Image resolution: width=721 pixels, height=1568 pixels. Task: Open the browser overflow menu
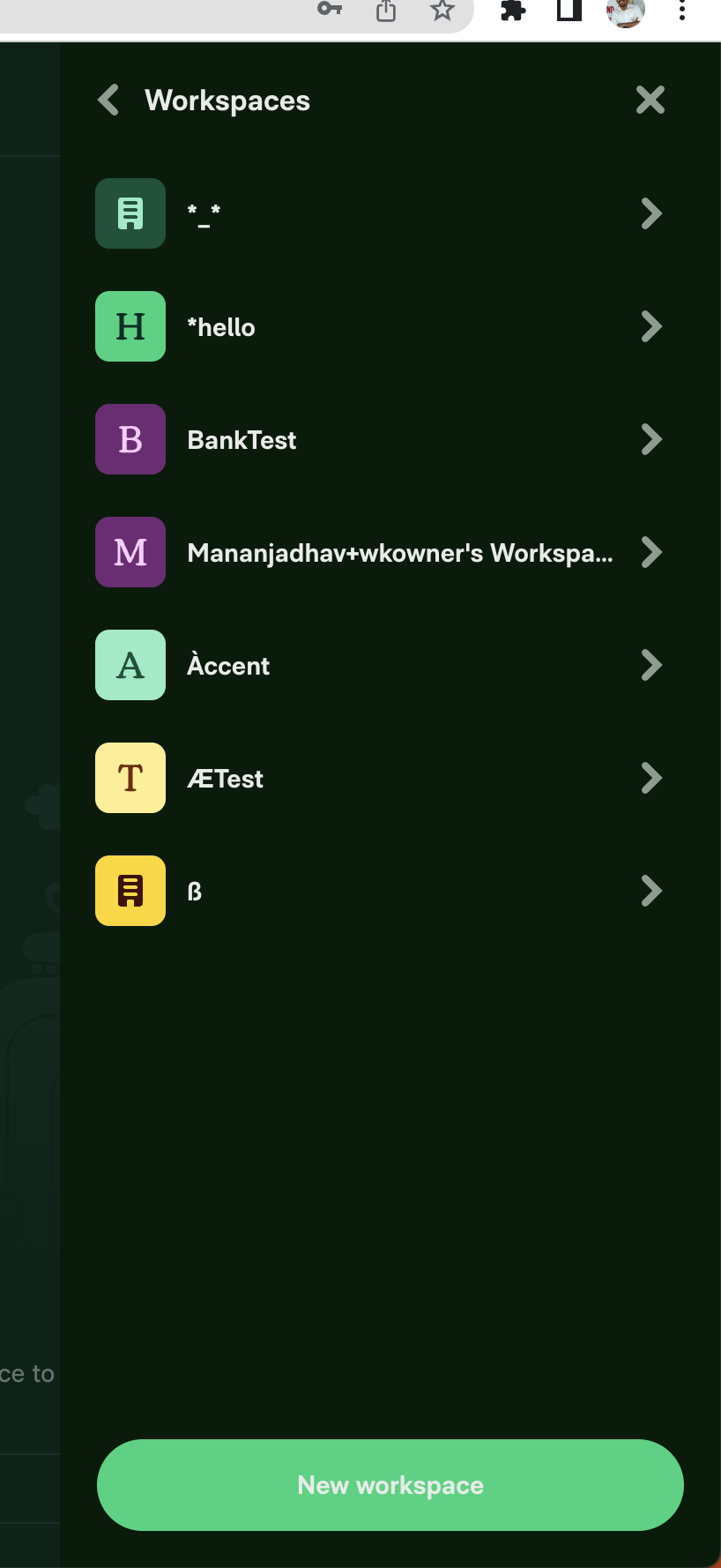682,11
